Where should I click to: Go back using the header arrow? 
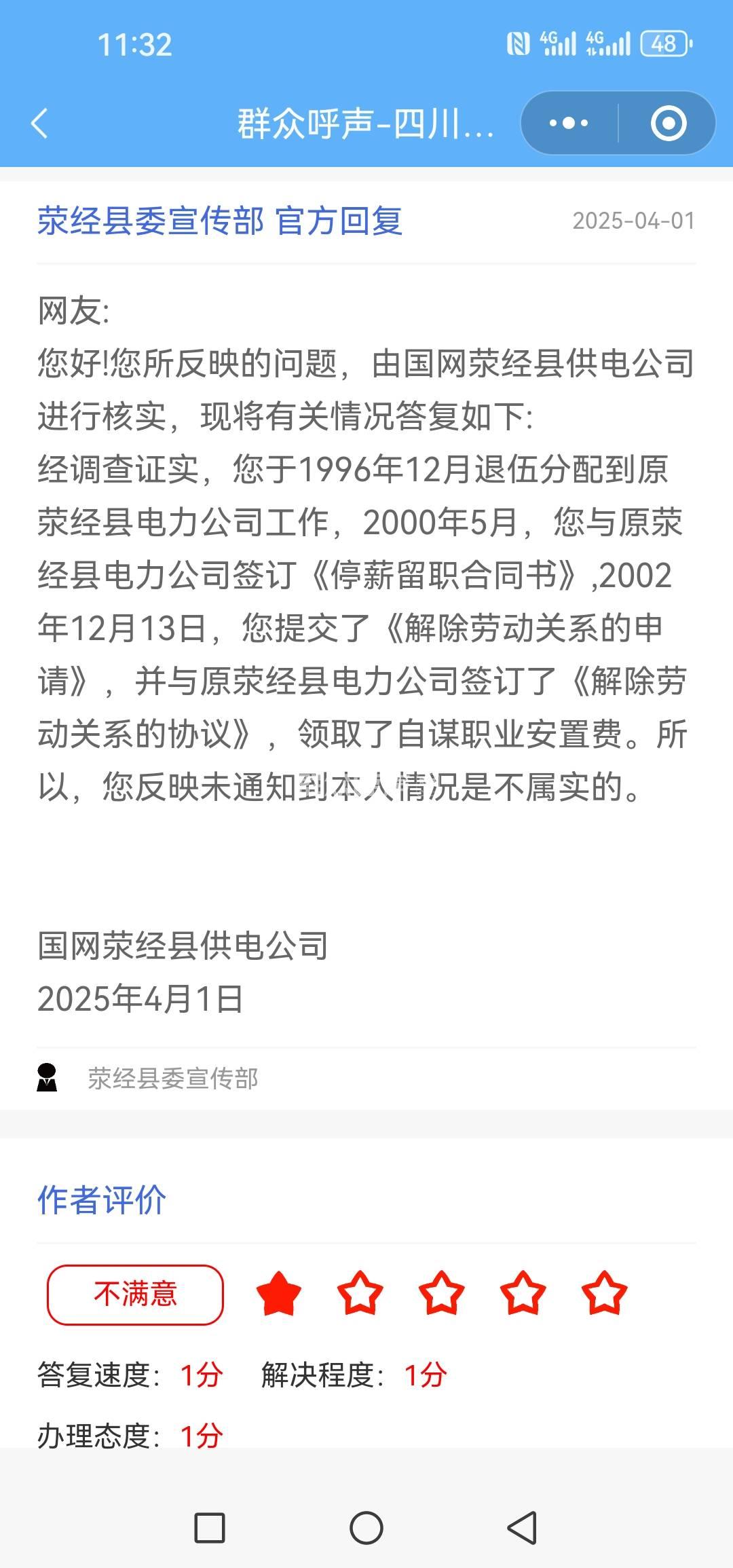[40, 123]
